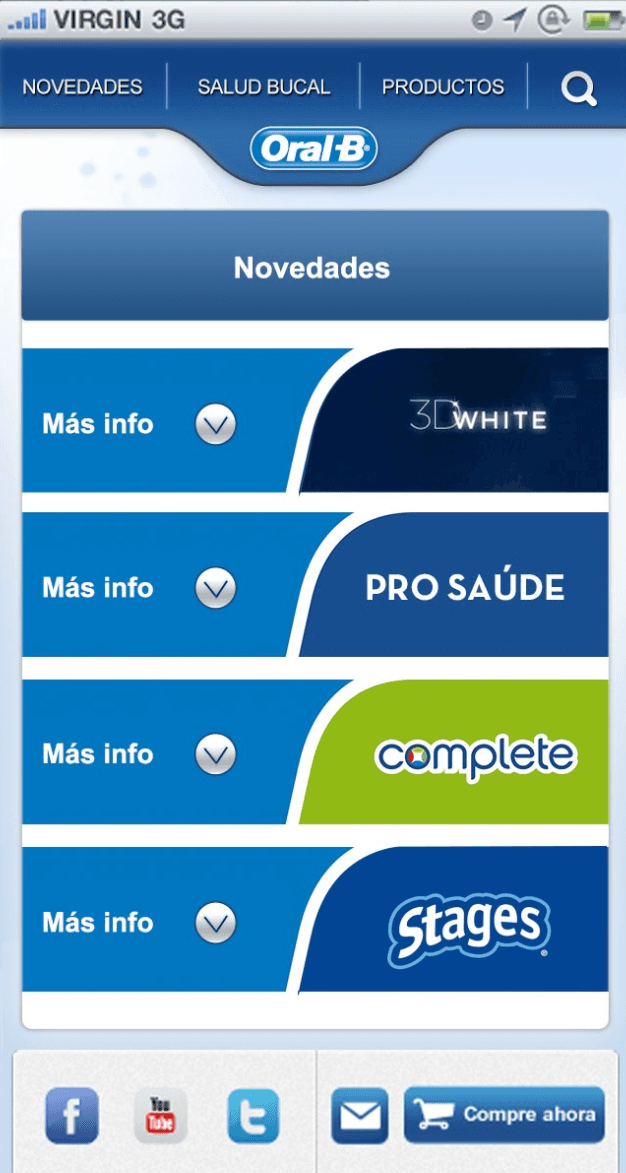626x1173 pixels.
Task: Switch to Salud Bucal section
Action: tap(263, 87)
